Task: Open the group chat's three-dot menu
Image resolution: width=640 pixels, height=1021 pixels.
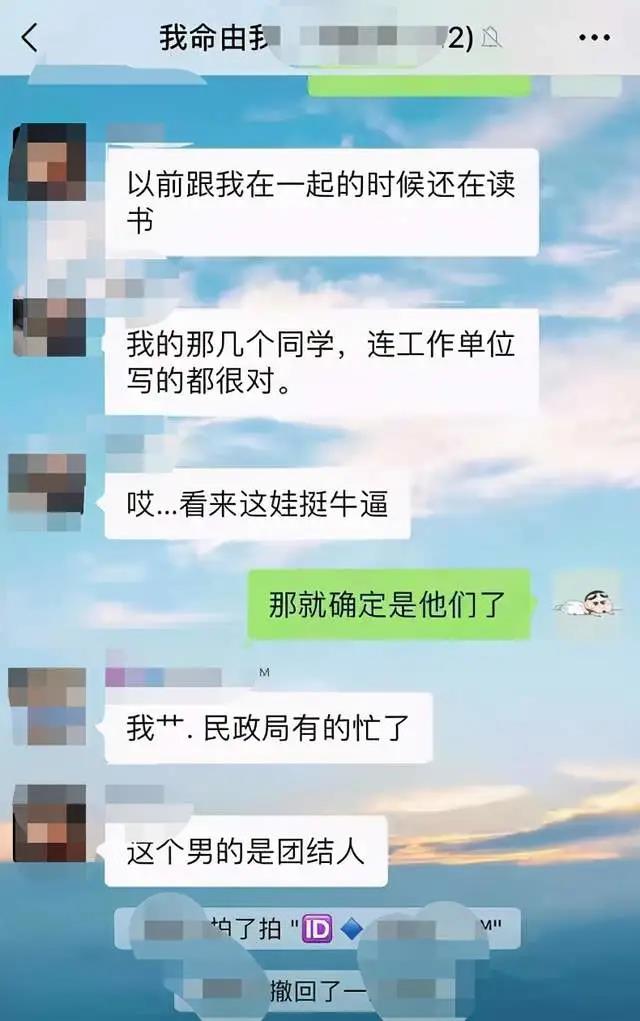Action: [594, 38]
